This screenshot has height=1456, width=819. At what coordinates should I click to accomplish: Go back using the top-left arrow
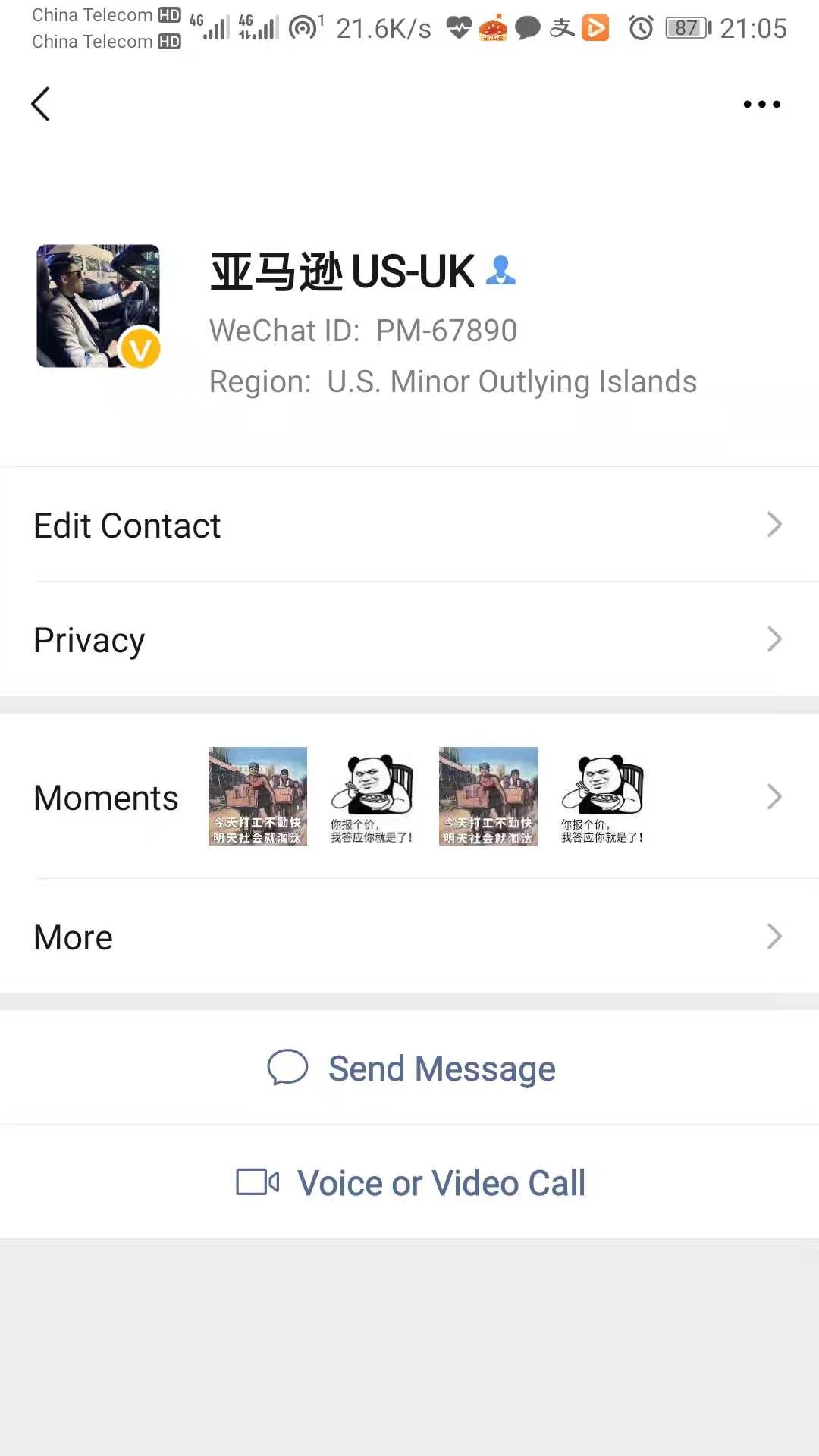(x=41, y=104)
